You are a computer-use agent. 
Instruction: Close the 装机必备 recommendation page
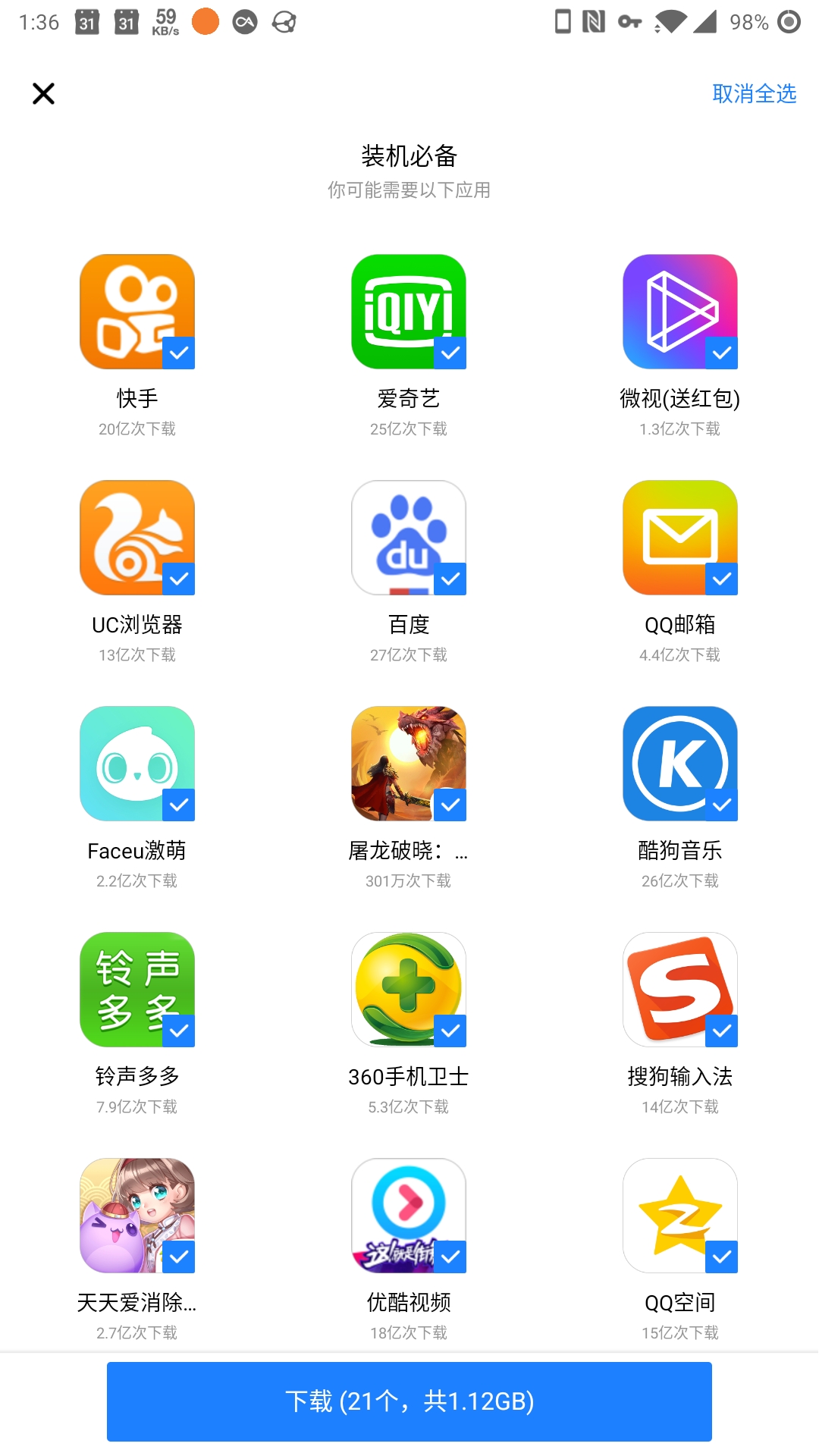(x=43, y=93)
